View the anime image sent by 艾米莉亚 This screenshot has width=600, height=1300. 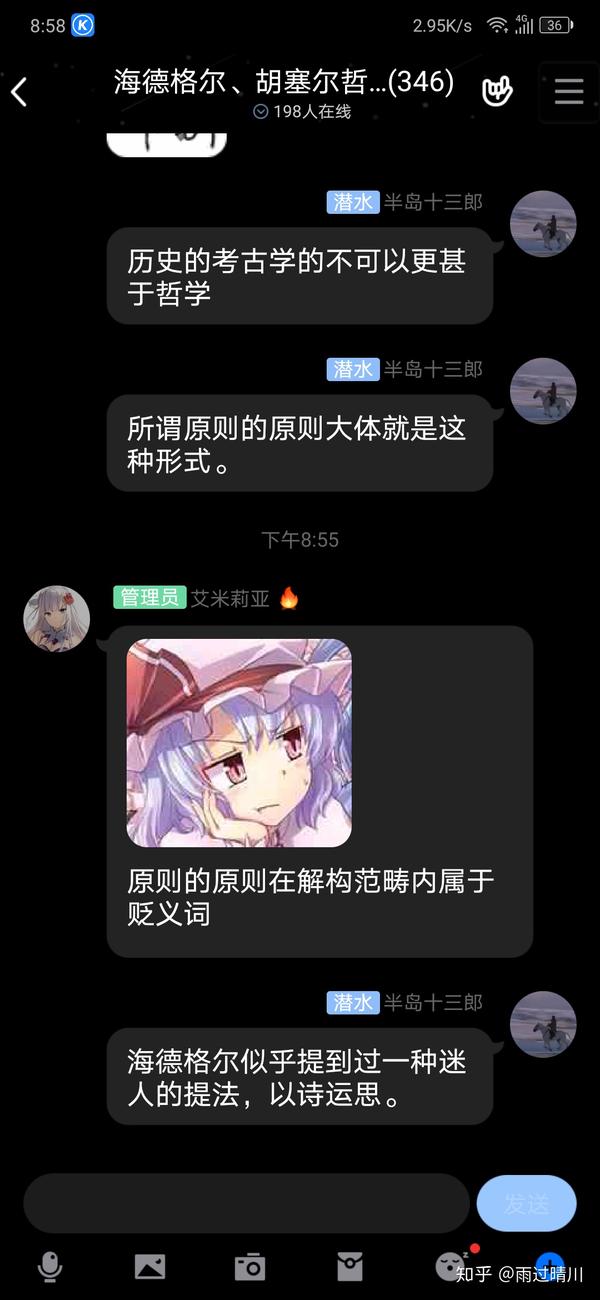(x=239, y=743)
